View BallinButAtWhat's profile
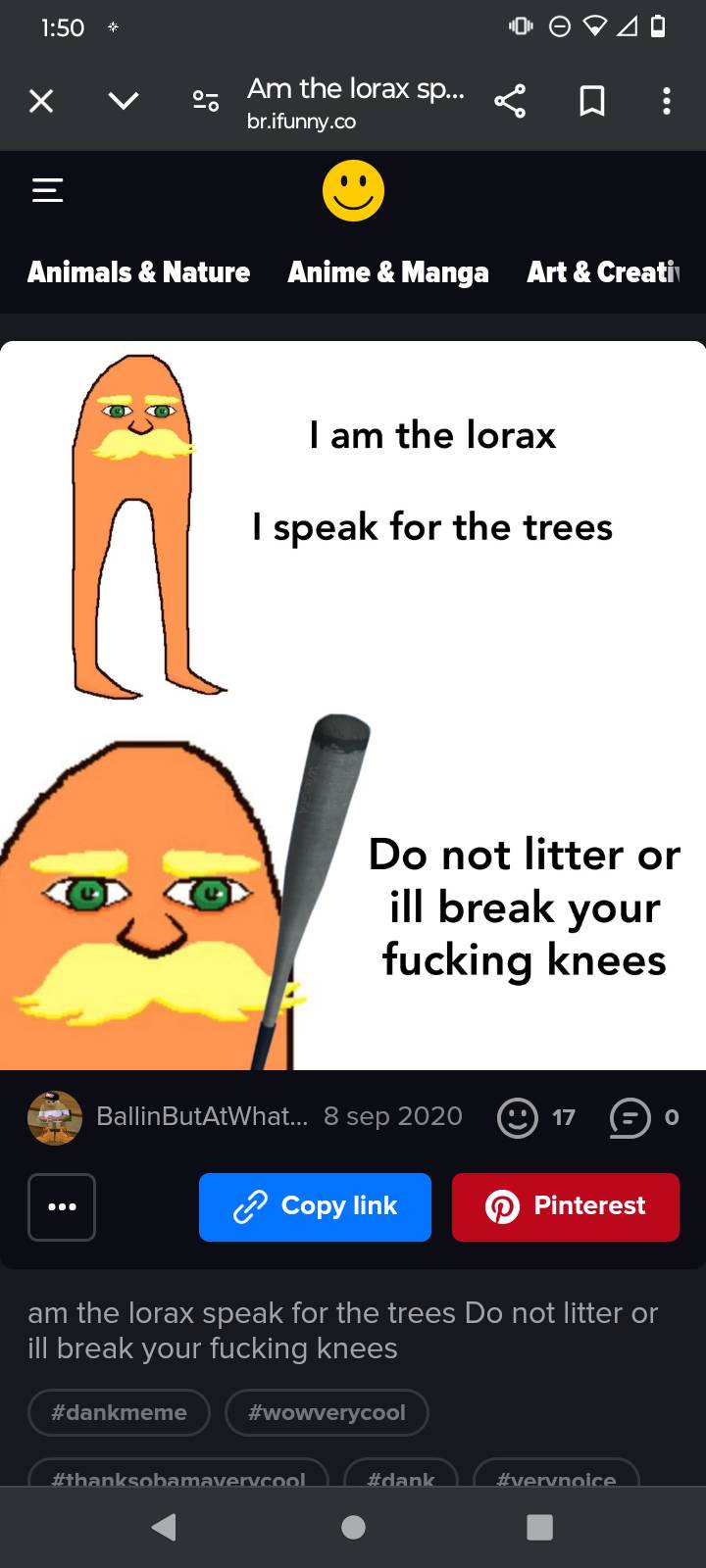The width and height of the screenshot is (706, 1568). click(201, 1116)
